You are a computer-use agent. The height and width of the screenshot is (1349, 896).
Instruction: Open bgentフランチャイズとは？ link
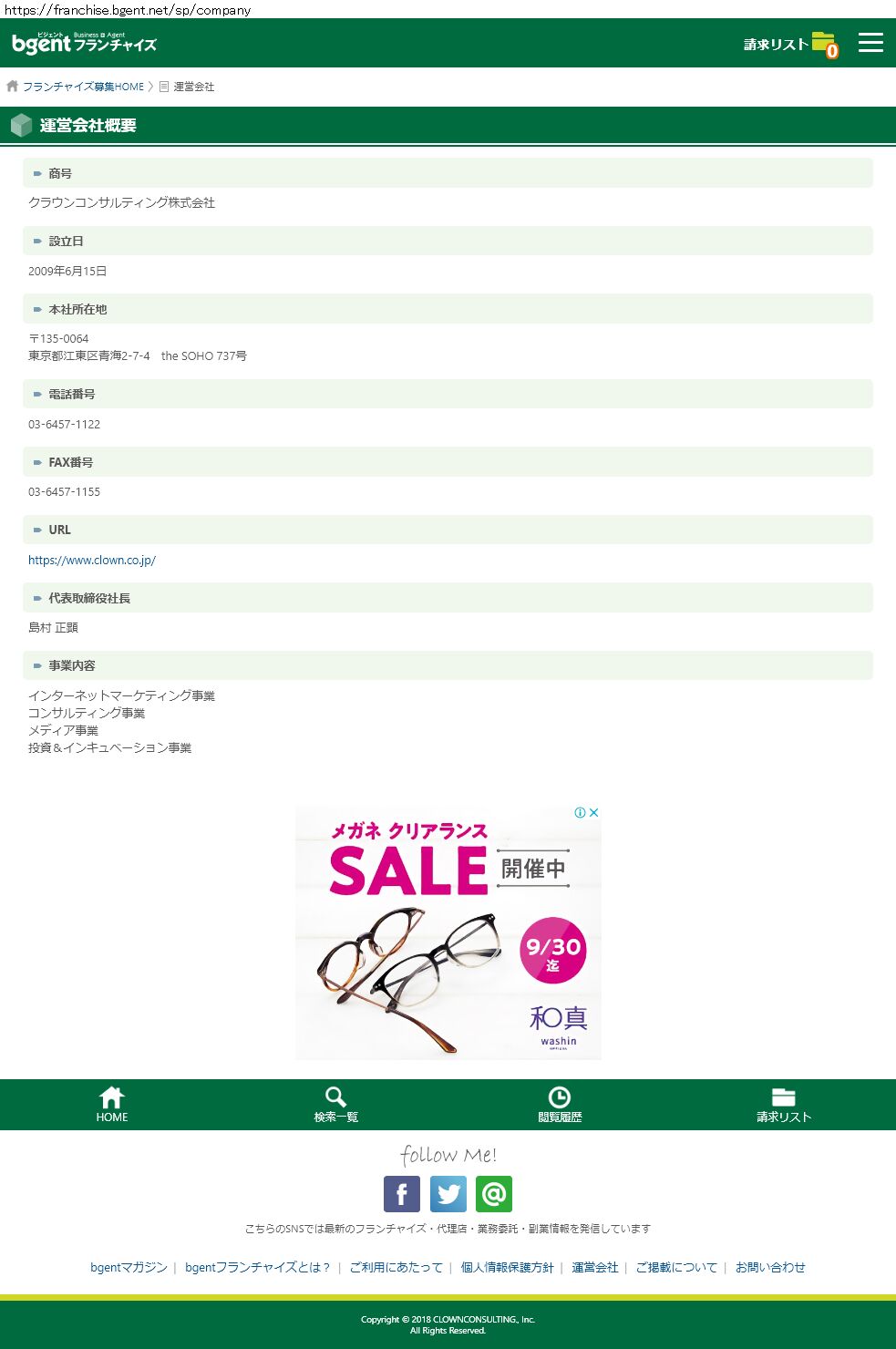click(x=258, y=1267)
